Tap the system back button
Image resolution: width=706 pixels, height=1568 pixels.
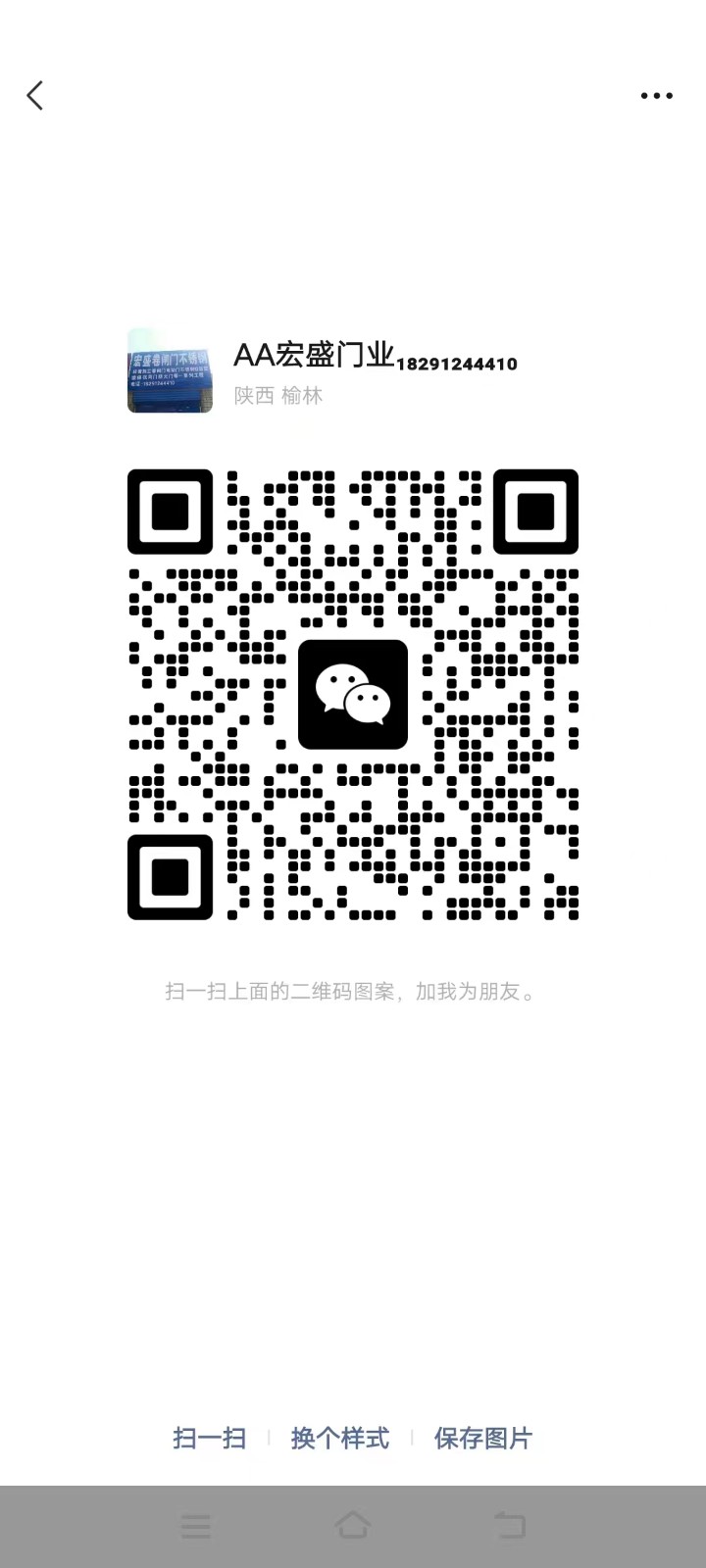(510, 1525)
